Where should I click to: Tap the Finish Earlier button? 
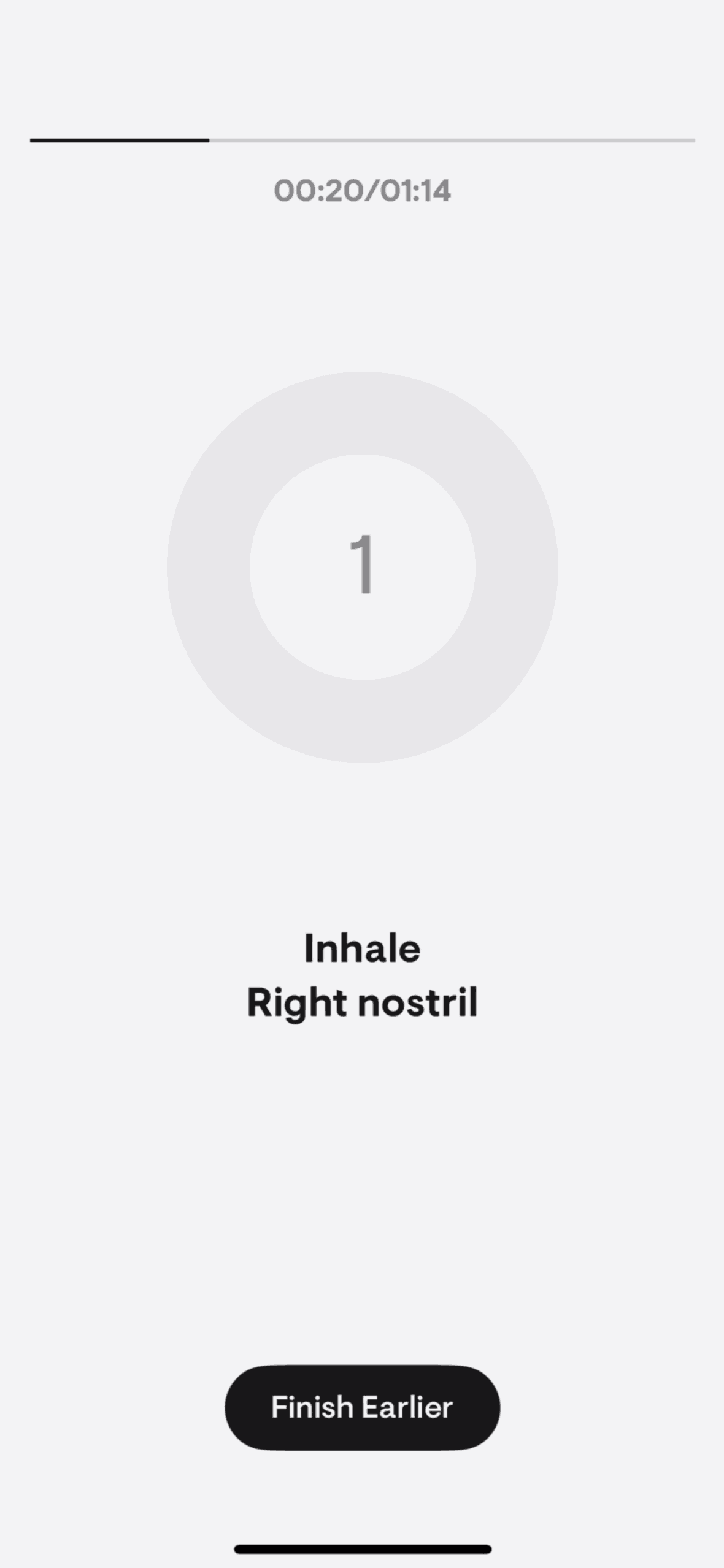tap(362, 1407)
